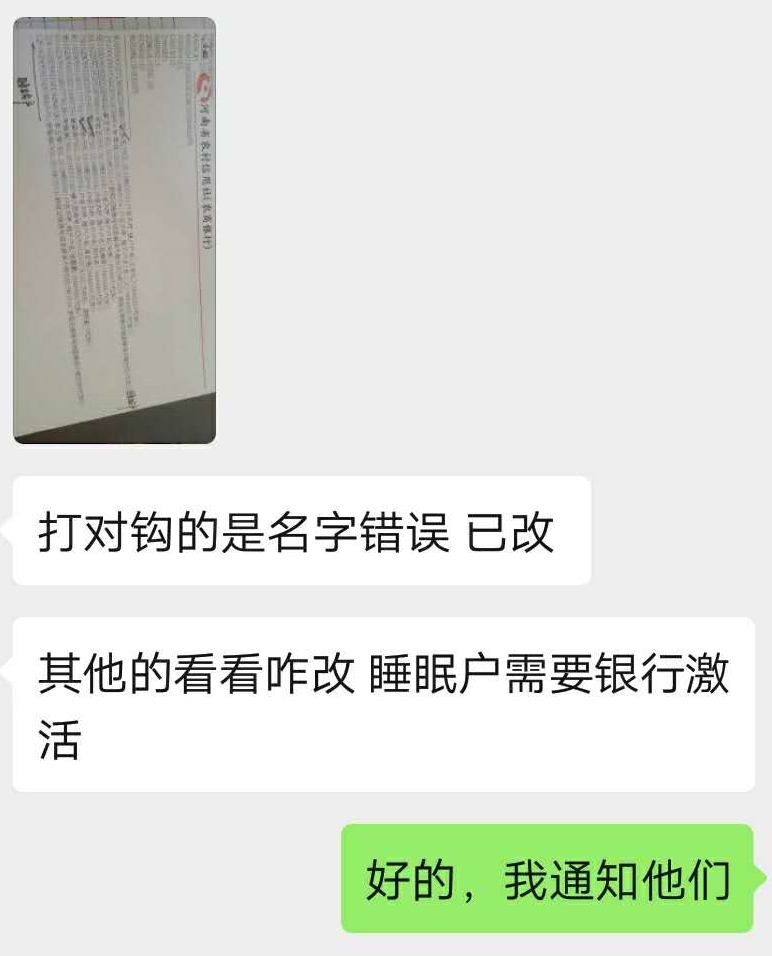The height and width of the screenshot is (956, 772).
Task: Open the document photo in the chat
Action: 114,230
